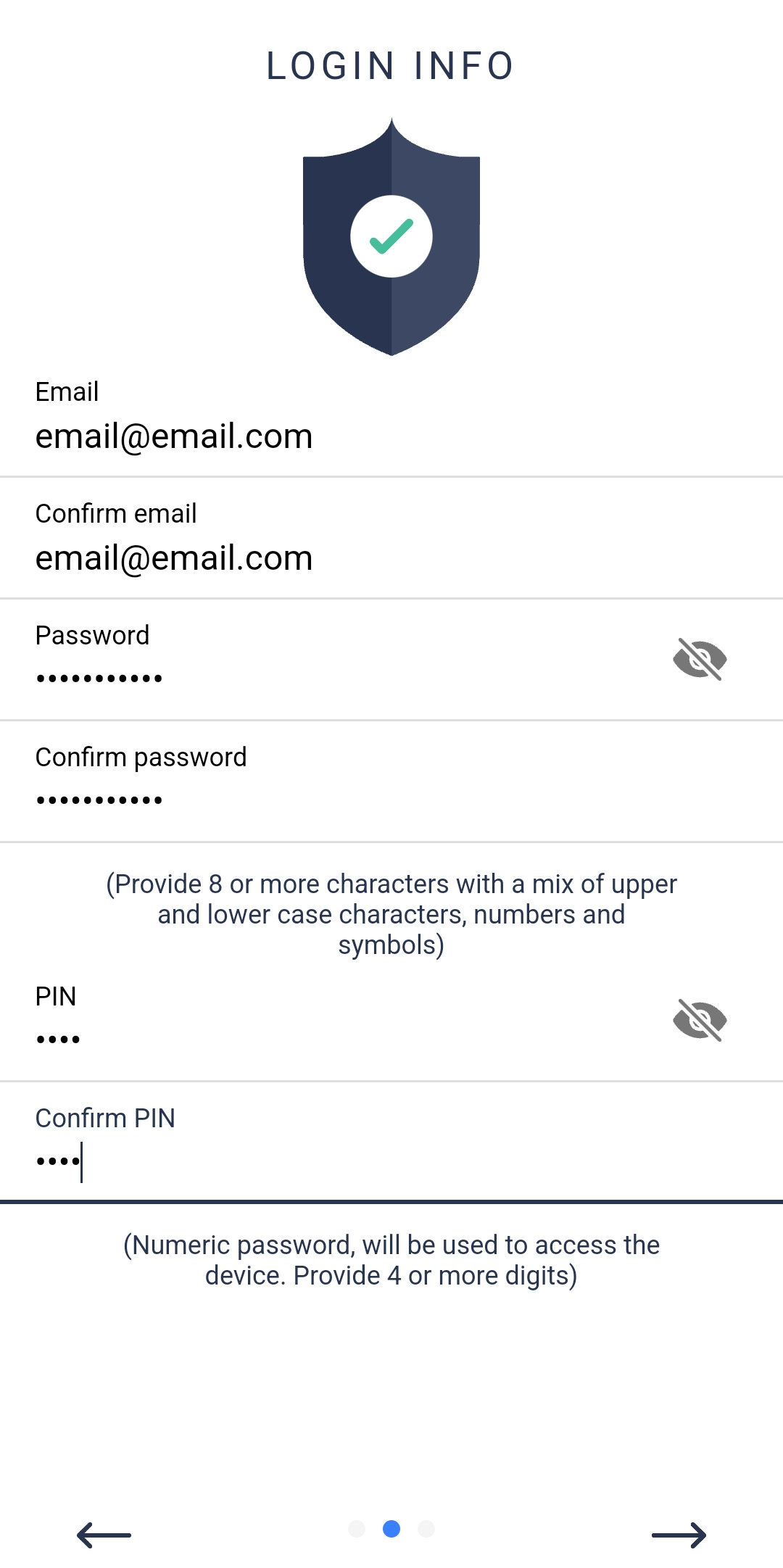This screenshot has height=1568, width=783.
Task: Focus the Confirm PIN field
Action: pyautogui.click(x=391, y=1142)
